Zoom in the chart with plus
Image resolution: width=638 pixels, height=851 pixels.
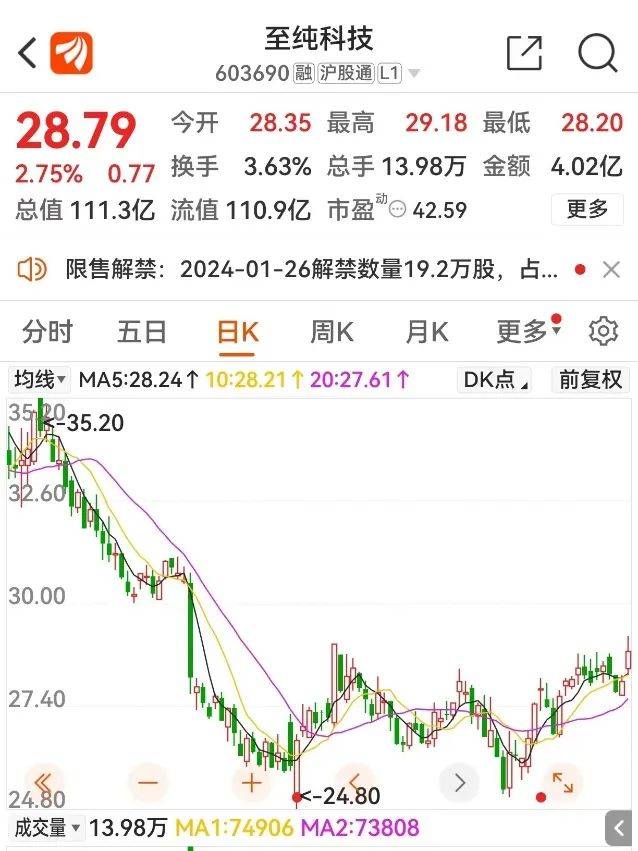coord(251,781)
